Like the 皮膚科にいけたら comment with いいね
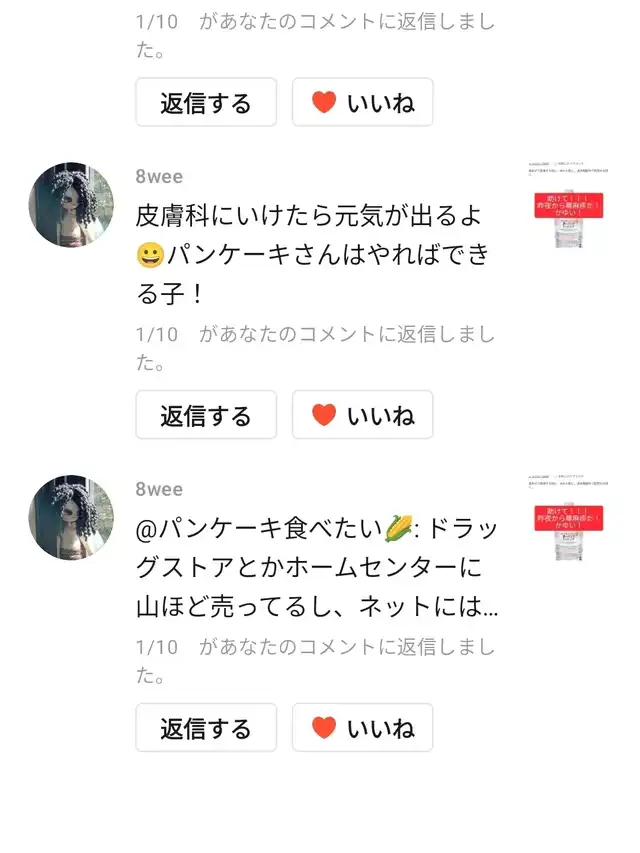This screenshot has height=853, width=640. [x=362, y=415]
